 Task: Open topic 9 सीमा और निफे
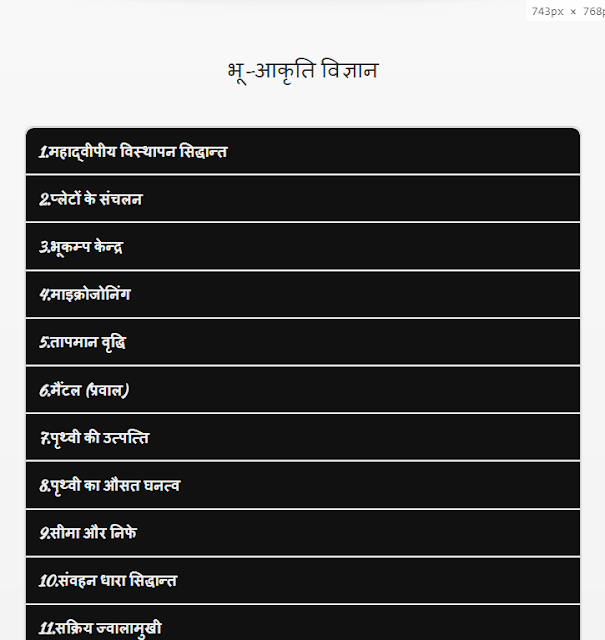coord(302,533)
